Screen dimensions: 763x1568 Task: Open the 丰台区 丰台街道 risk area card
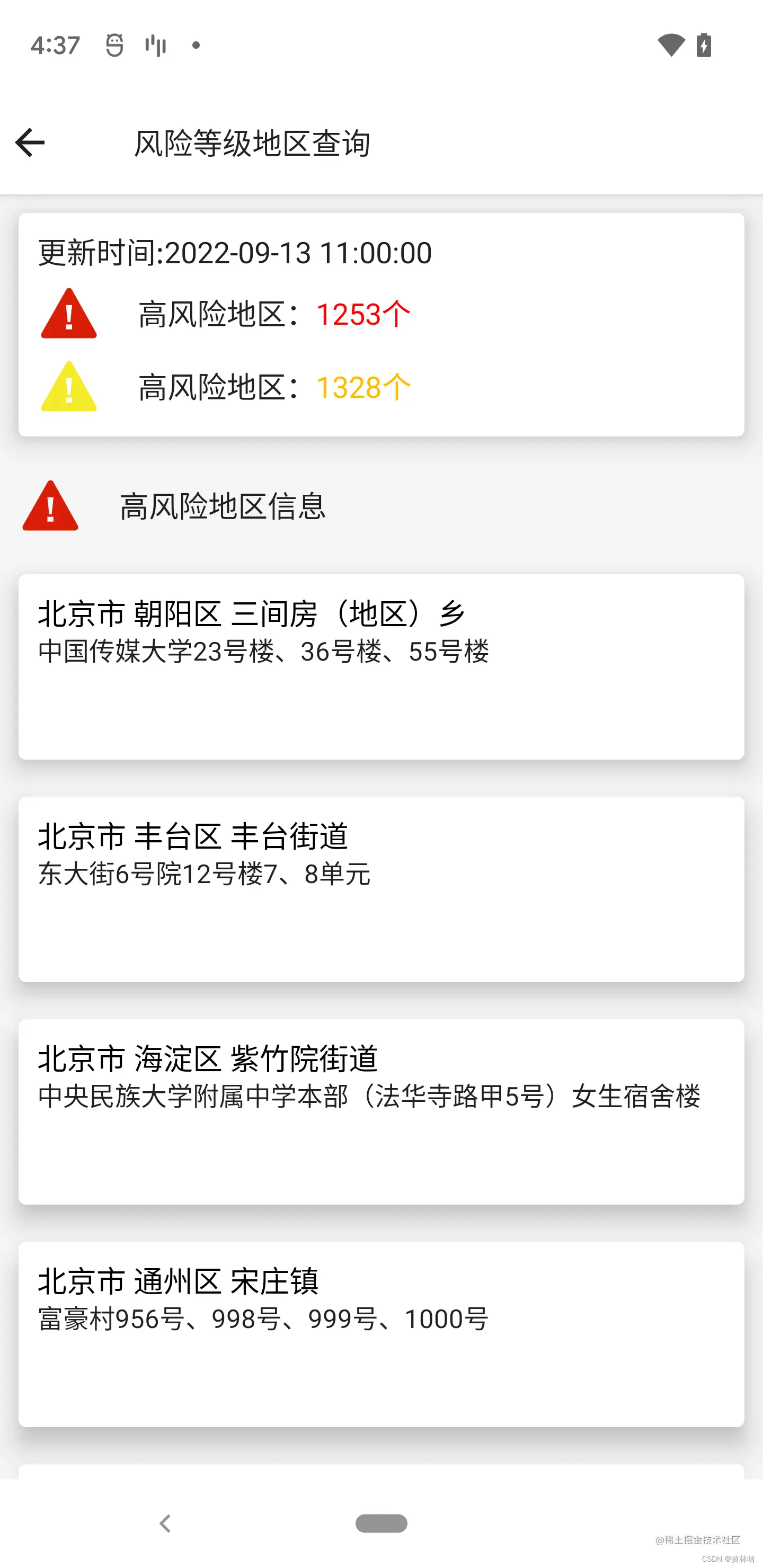[x=381, y=889]
